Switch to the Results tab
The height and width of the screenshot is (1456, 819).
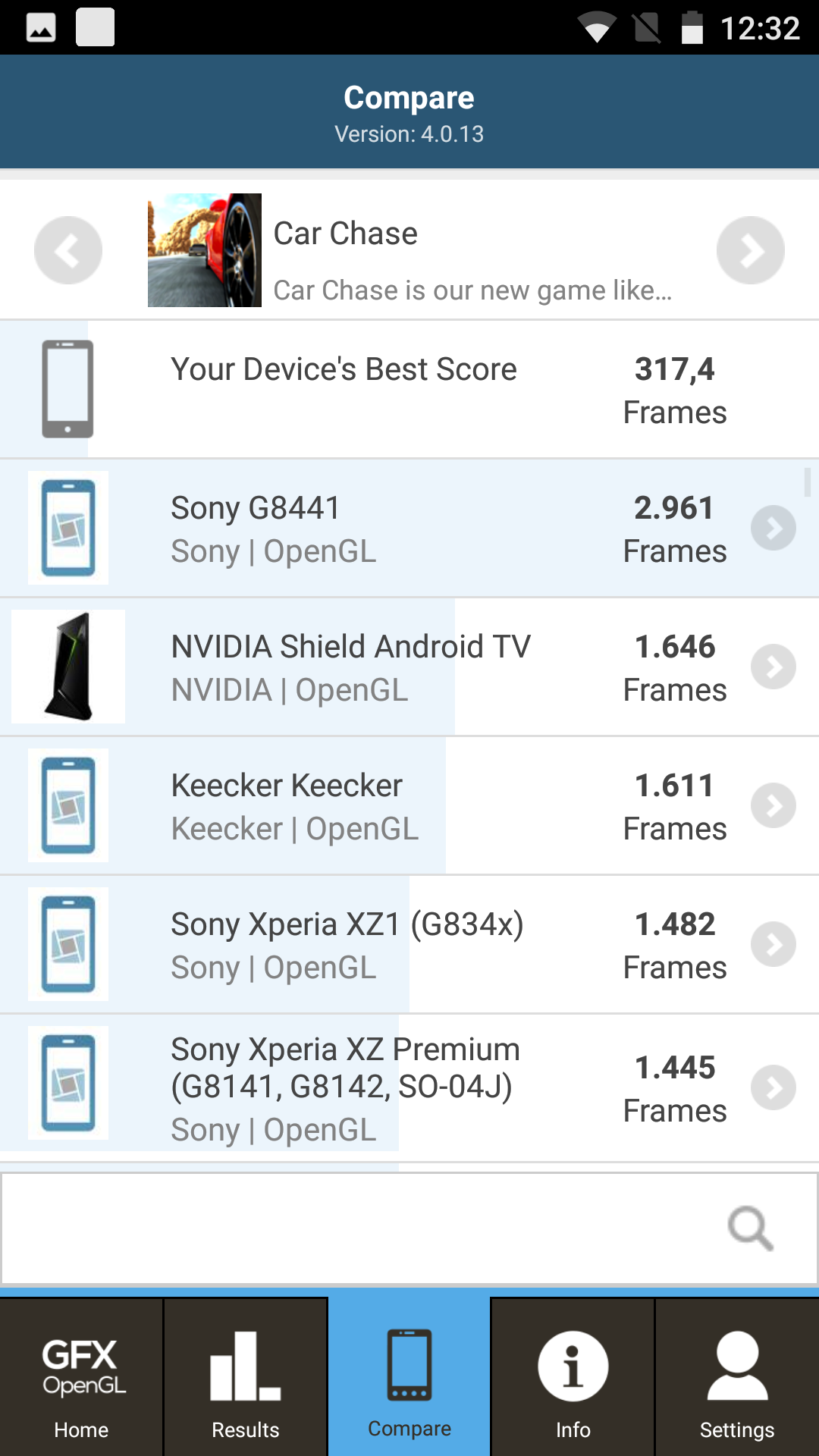[x=246, y=1376]
